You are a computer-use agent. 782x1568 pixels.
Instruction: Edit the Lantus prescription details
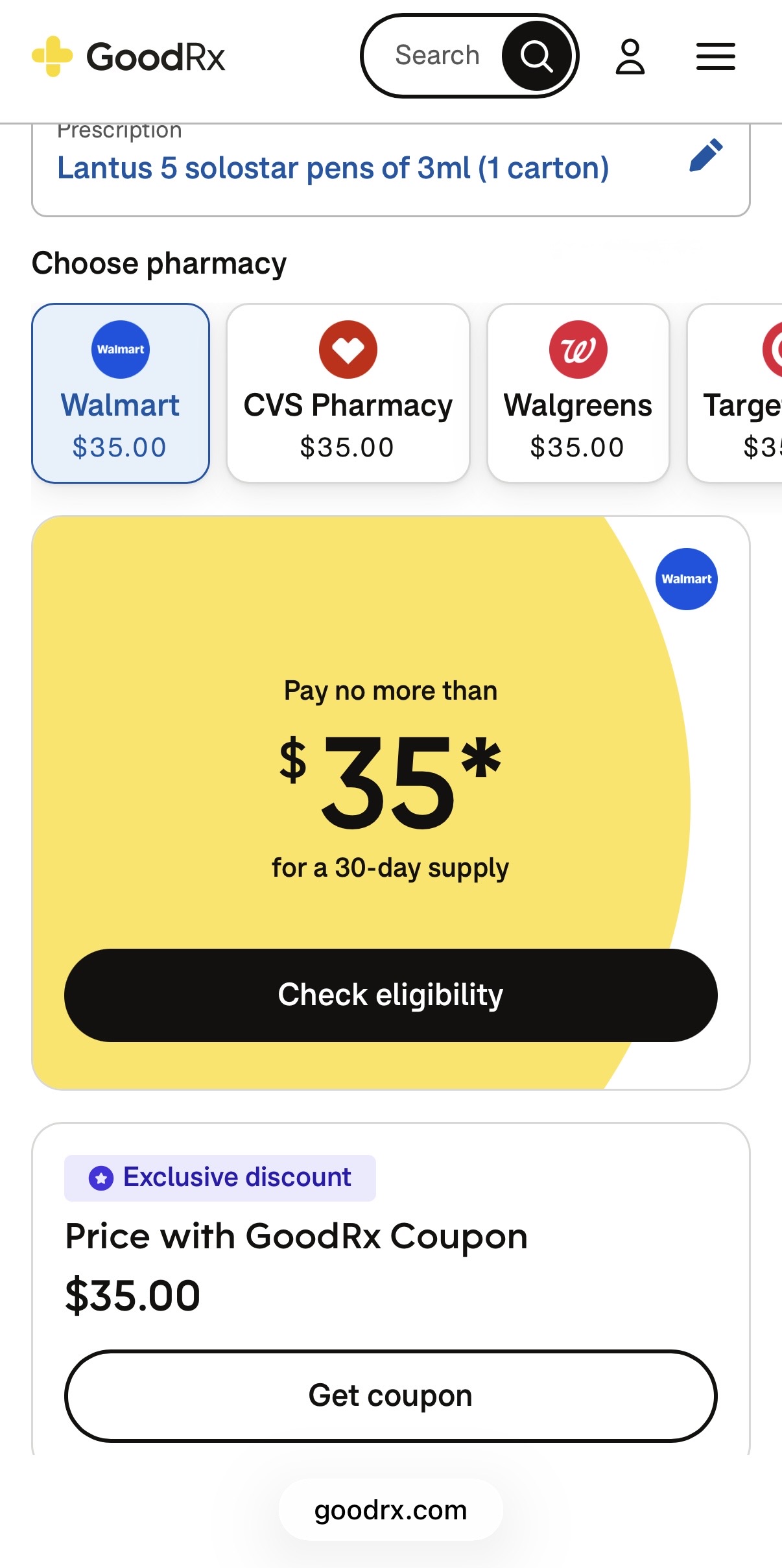coord(705,156)
